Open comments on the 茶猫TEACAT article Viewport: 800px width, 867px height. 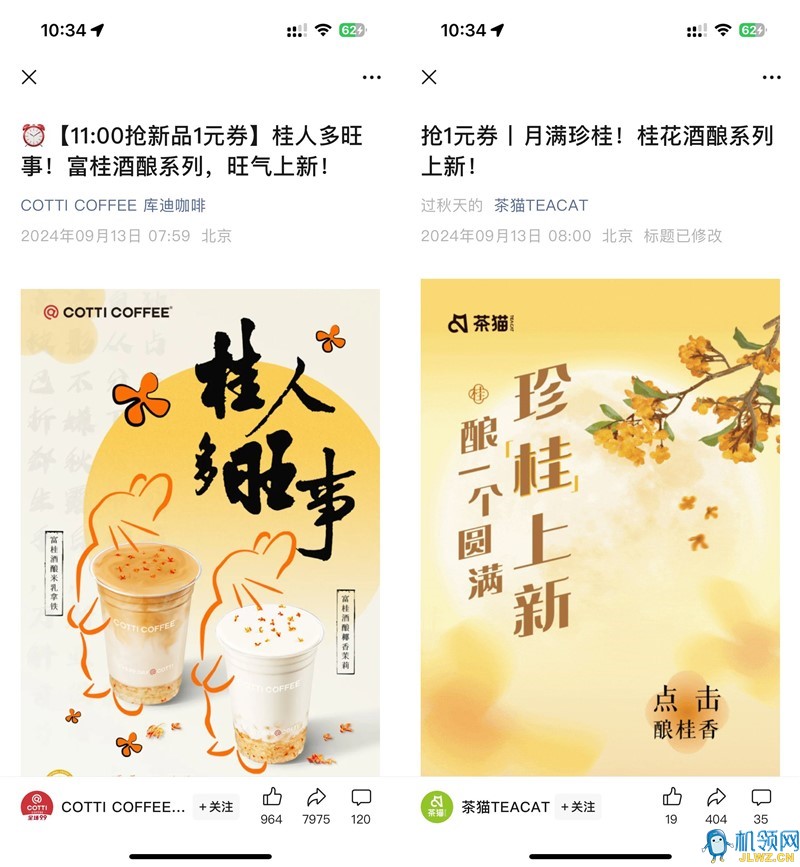(x=761, y=797)
